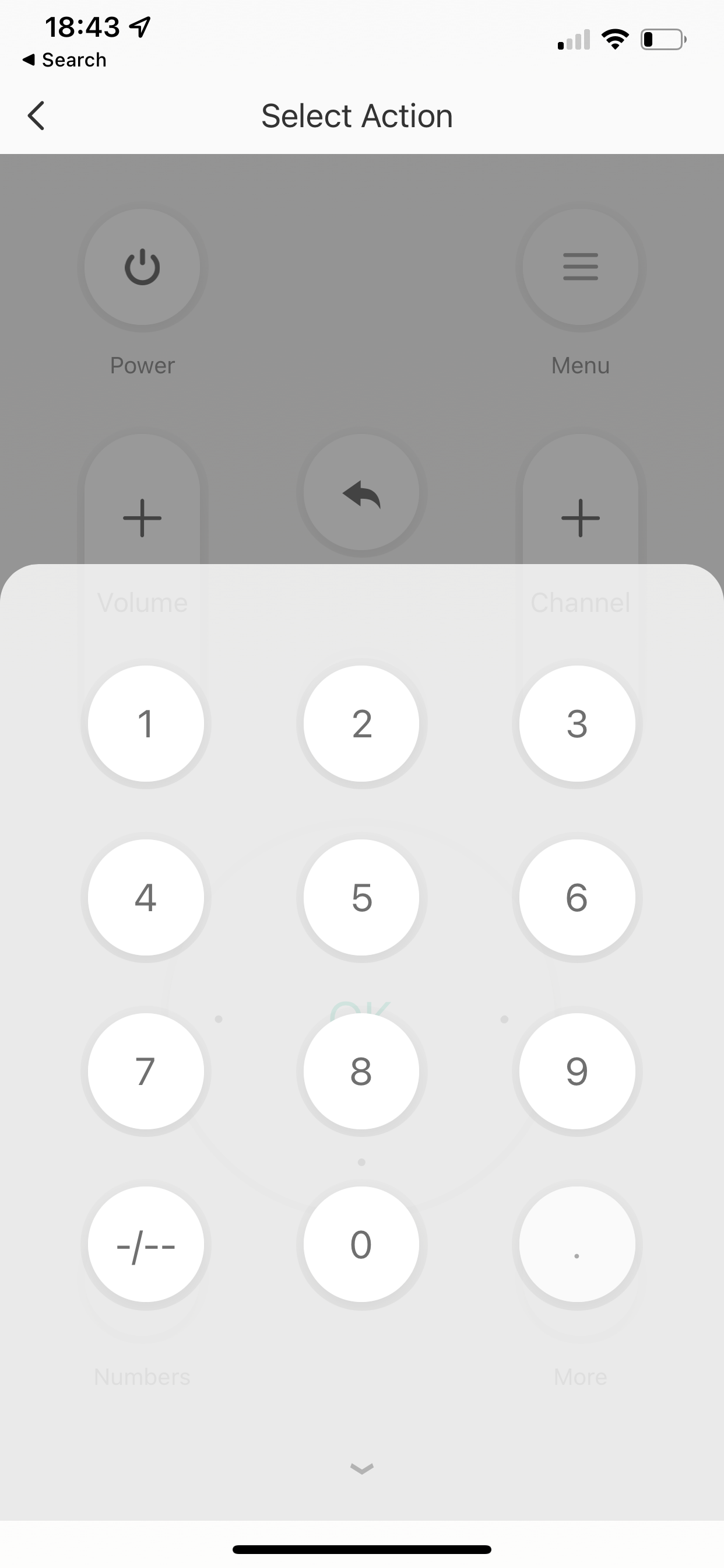Tap number 8 button
Screen dimensions: 724x1568
point(361,1070)
